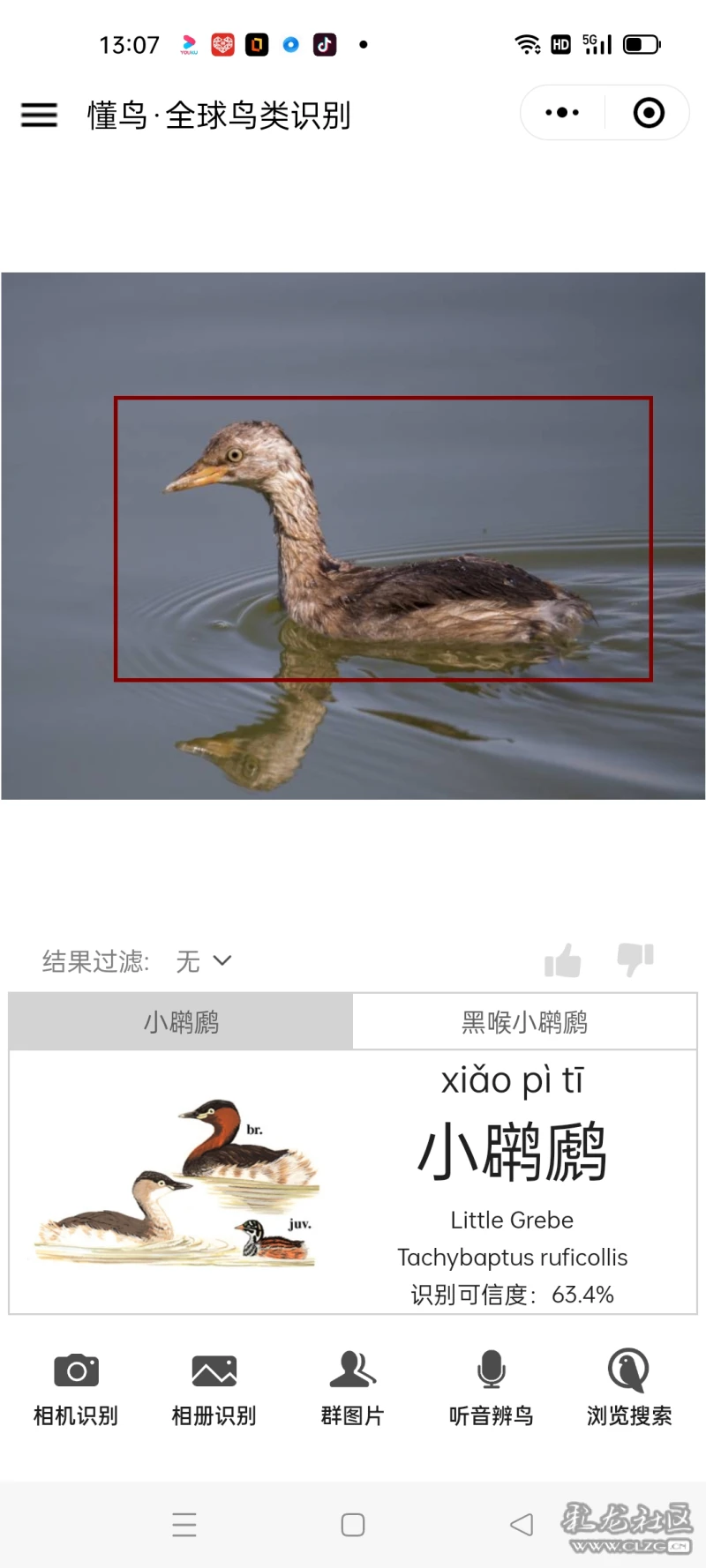The width and height of the screenshot is (706, 1568).
Task: Expand the 结果过滤 filter dropdown
Action: (203, 960)
